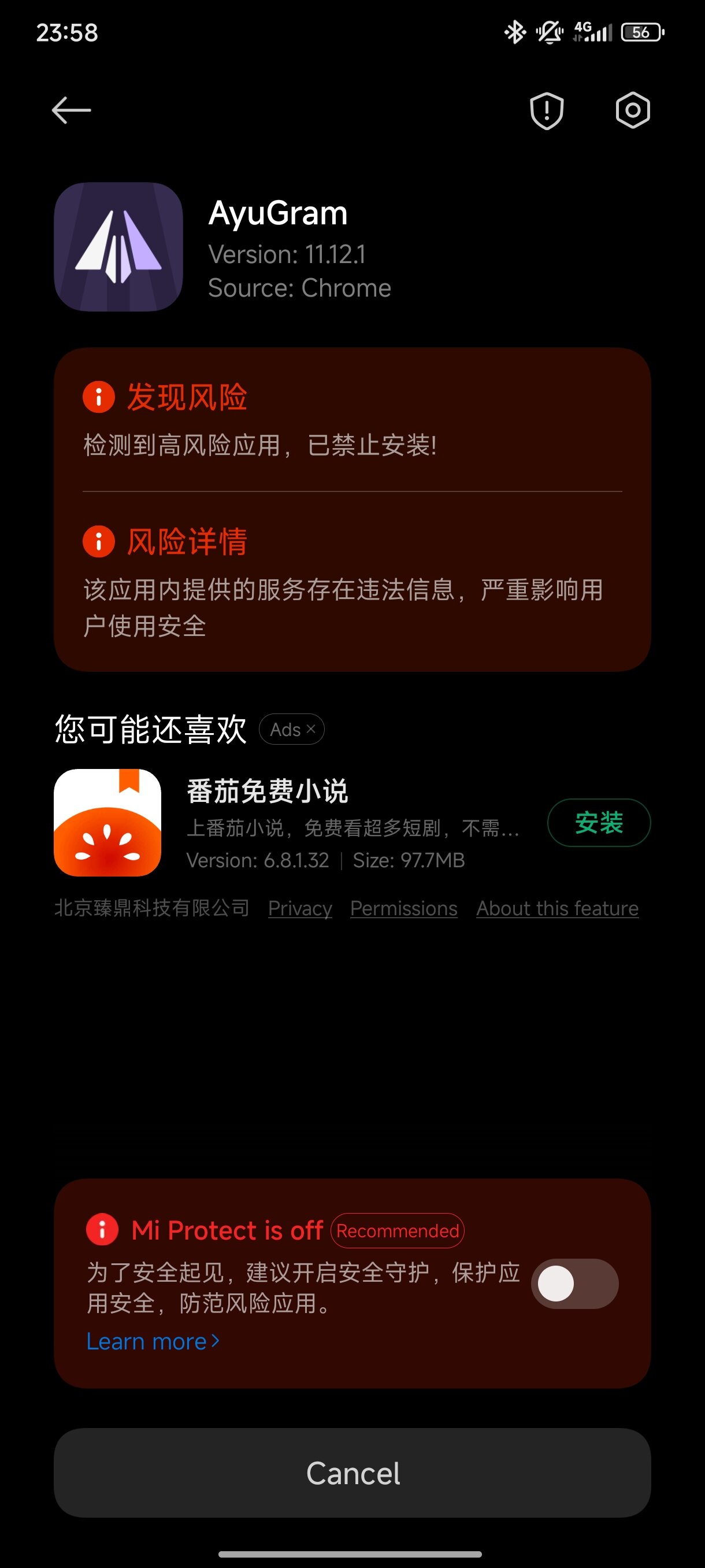Dismiss the Ads label

click(292, 728)
